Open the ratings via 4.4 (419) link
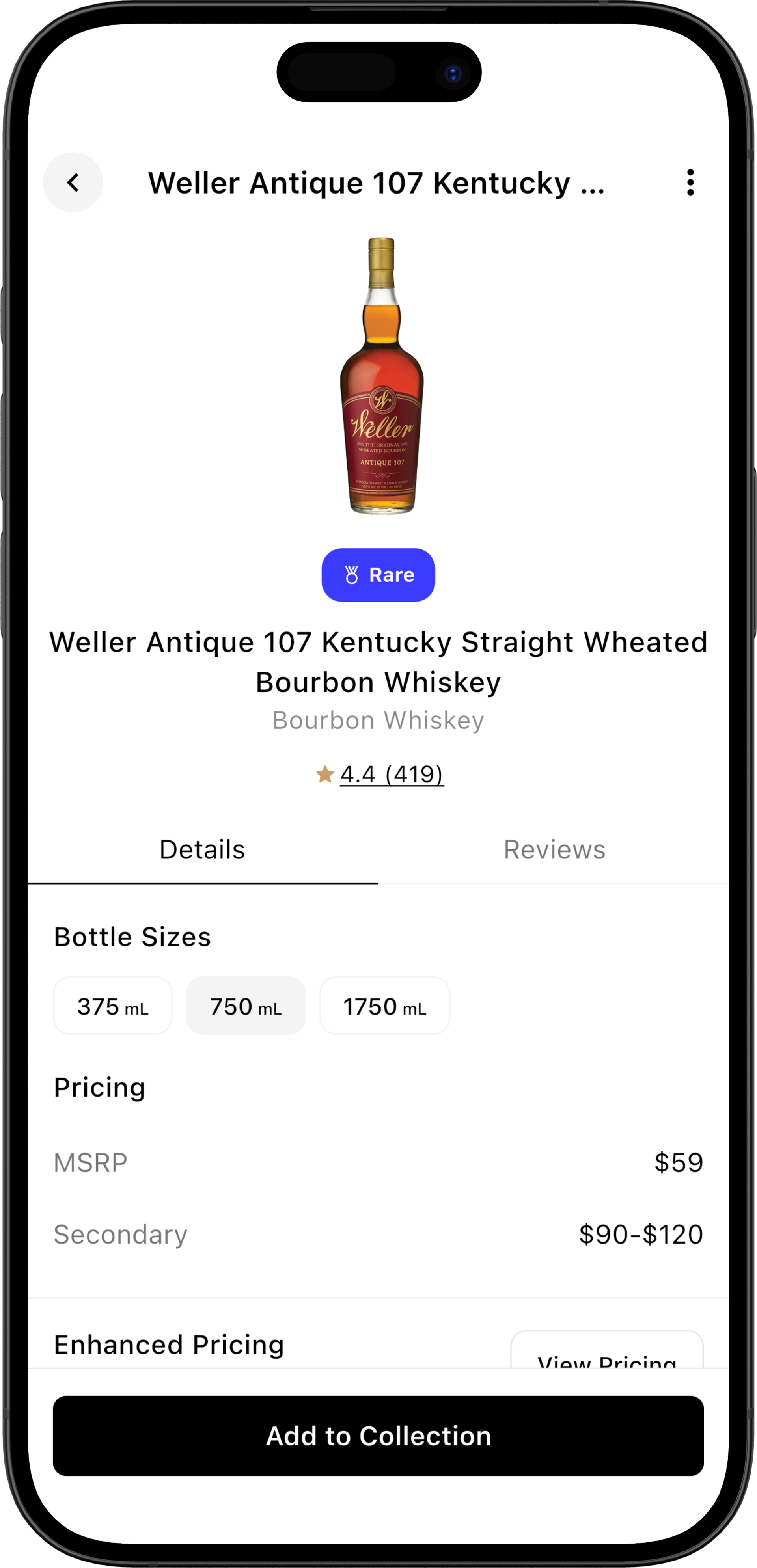757x1568 pixels. (x=392, y=774)
